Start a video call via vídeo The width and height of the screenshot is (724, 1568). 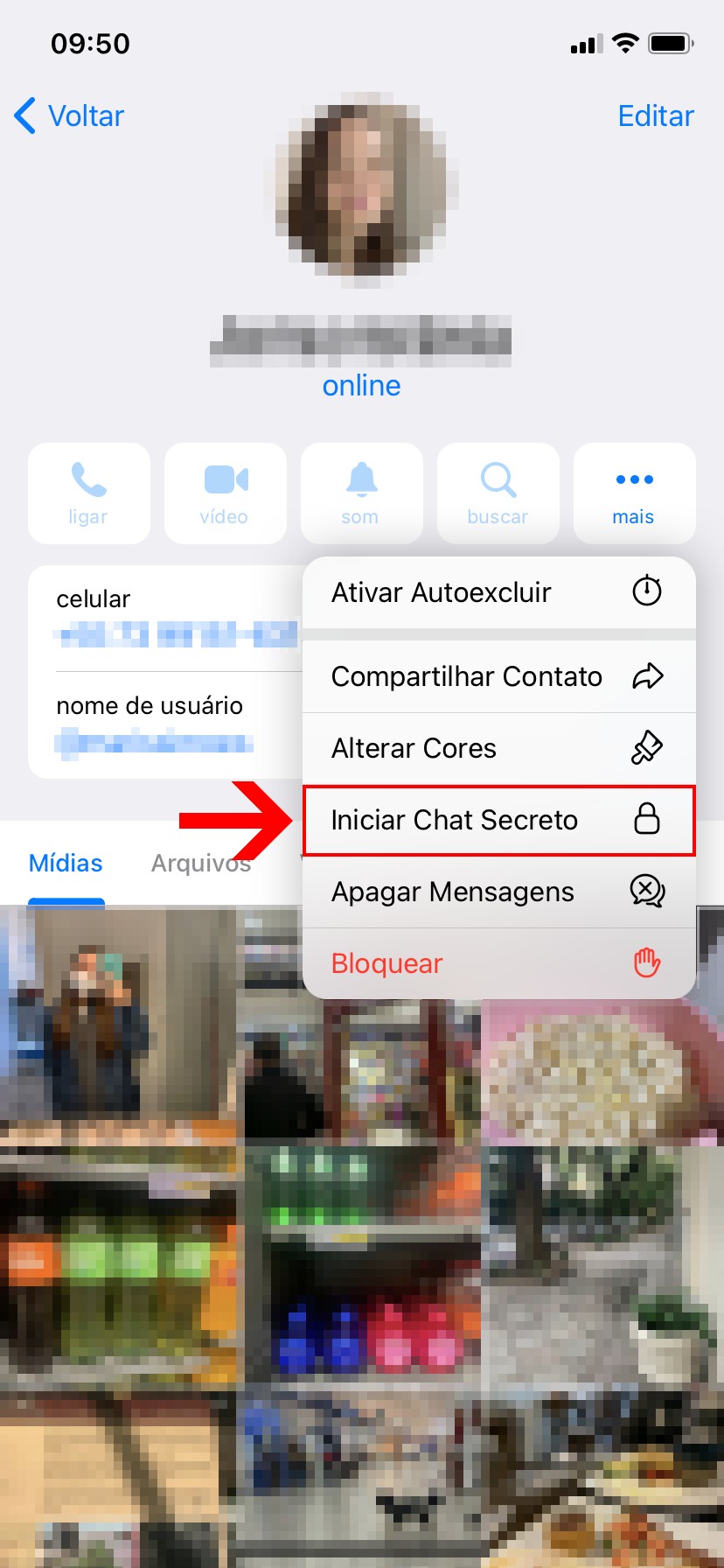[226, 493]
